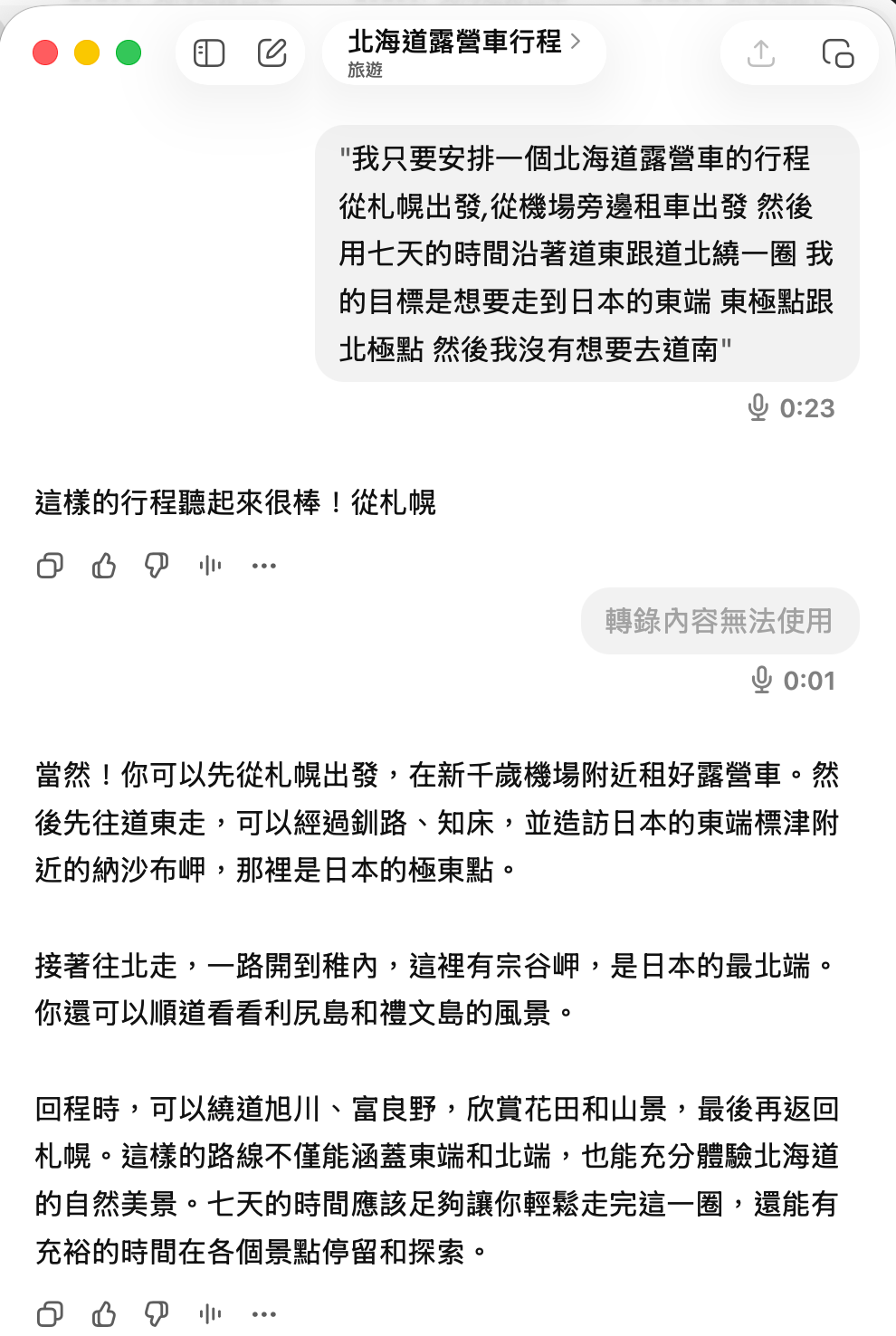Open more options under reply ending 停留和探索
896x1336 pixels.
(263, 1314)
